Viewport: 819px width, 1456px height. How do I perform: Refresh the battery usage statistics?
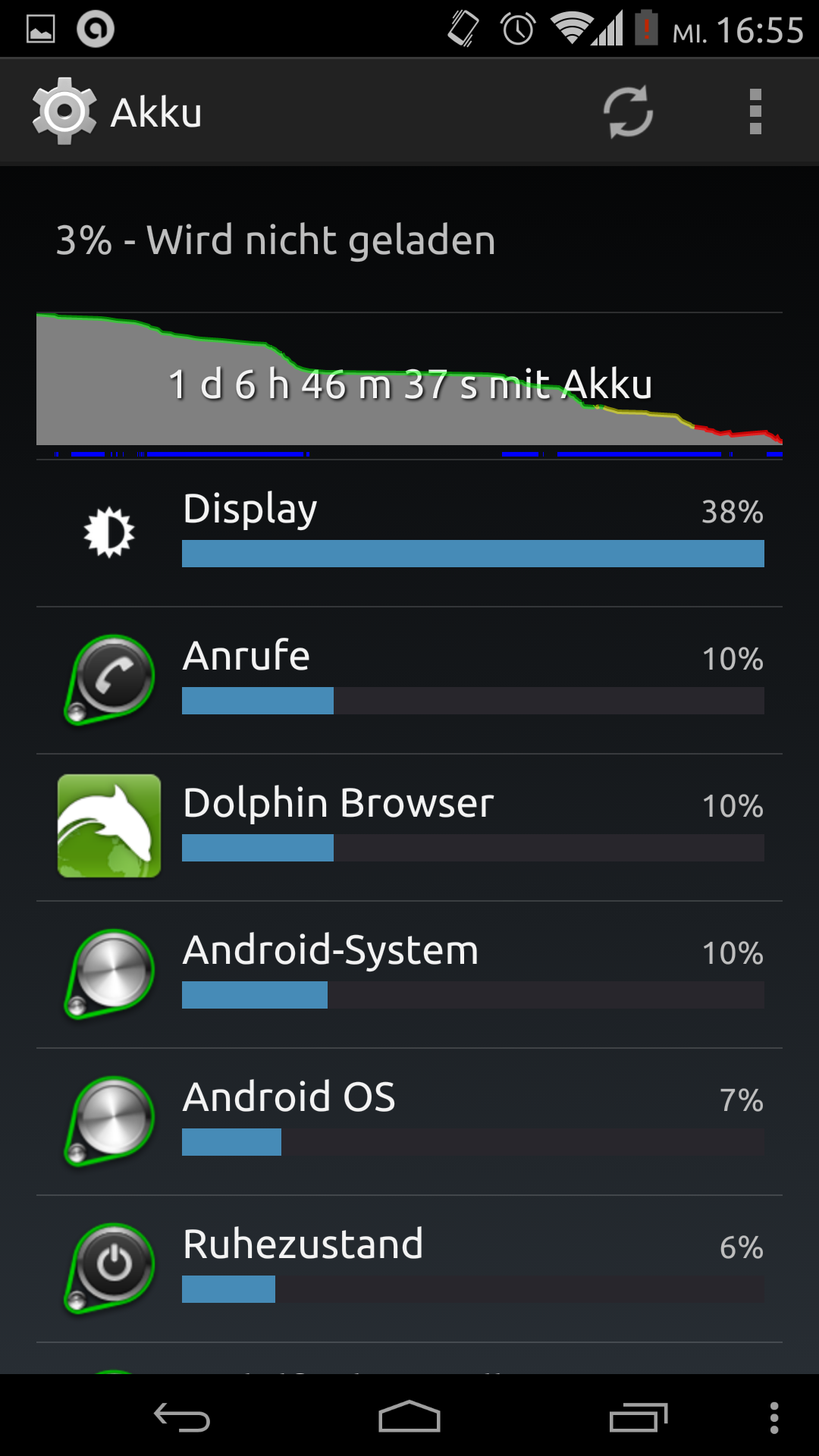pyautogui.click(x=628, y=112)
